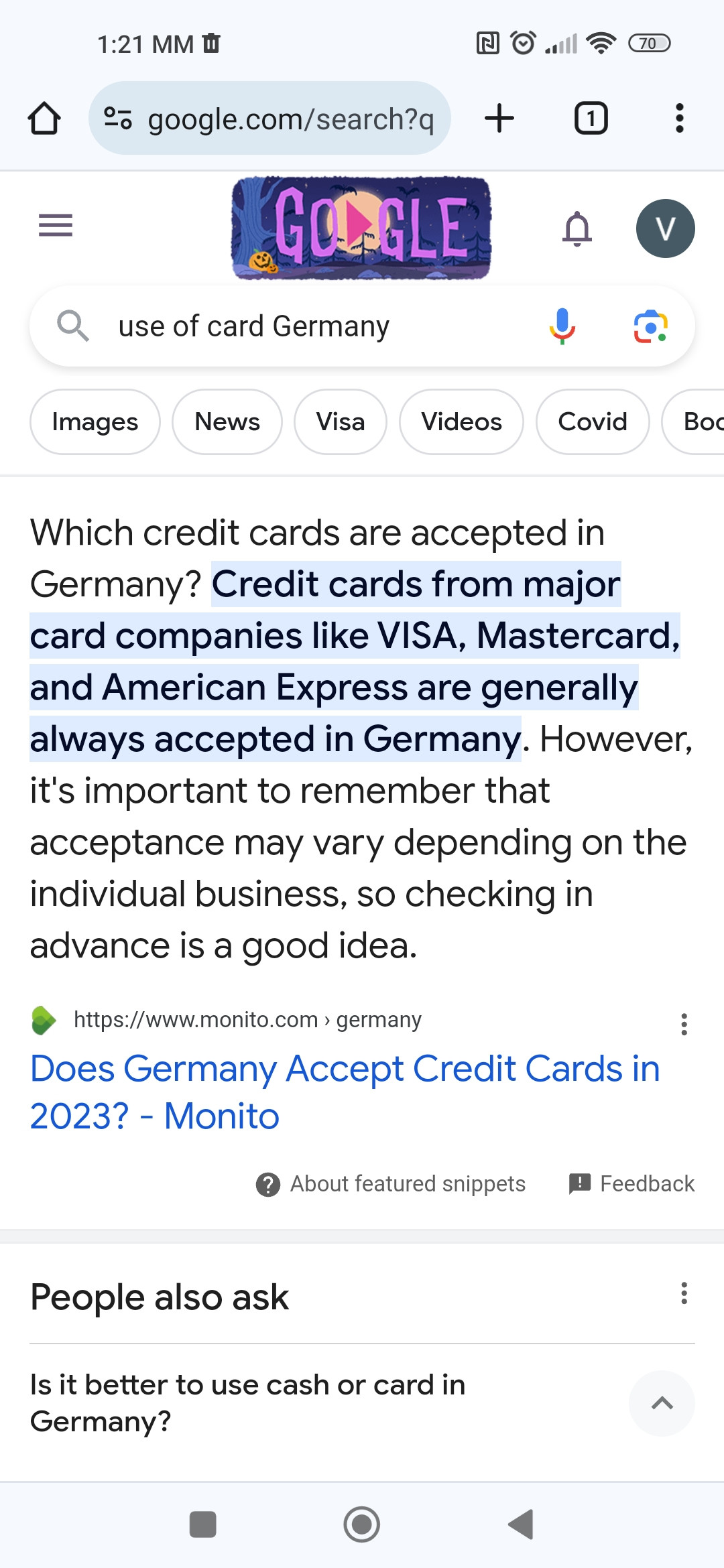Go to the browser home page

tap(44, 119)
